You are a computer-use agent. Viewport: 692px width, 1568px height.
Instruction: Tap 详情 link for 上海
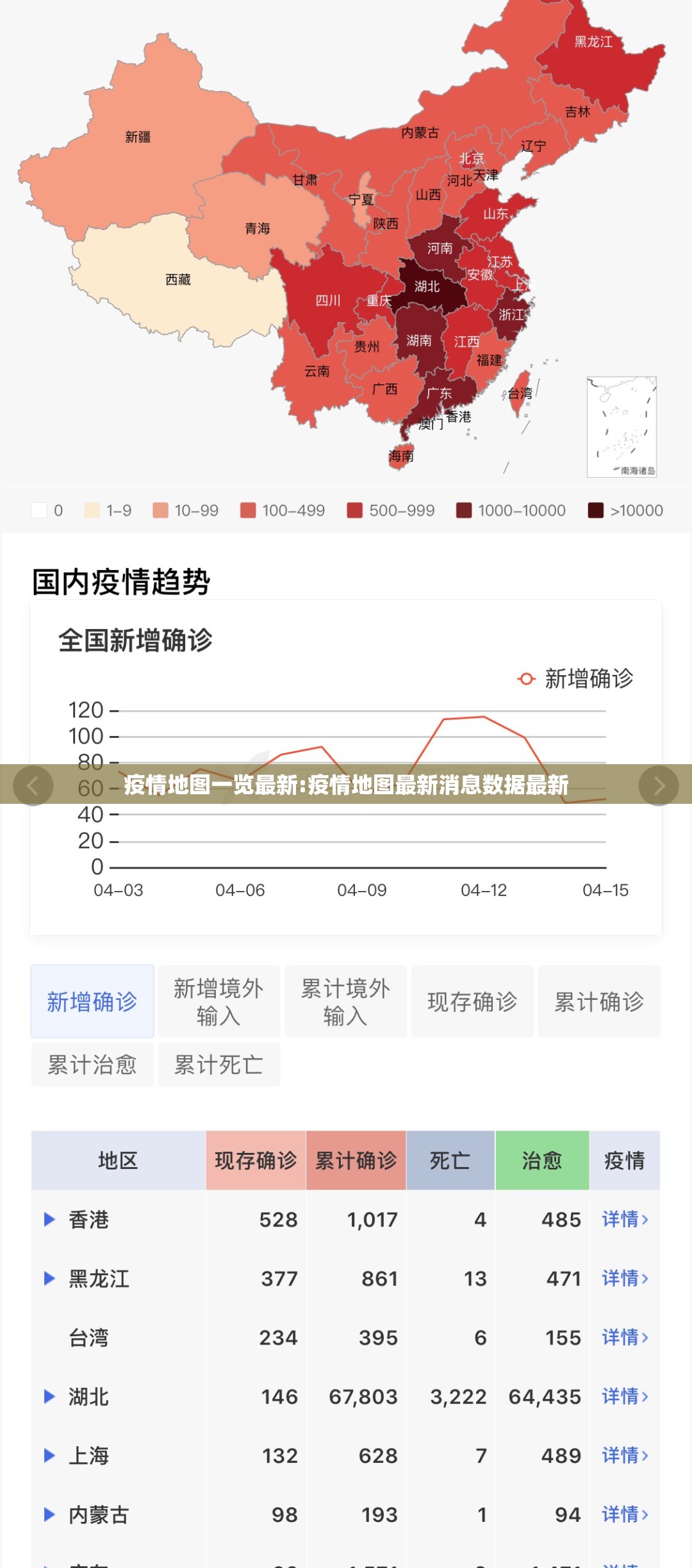pos(625,1455)
